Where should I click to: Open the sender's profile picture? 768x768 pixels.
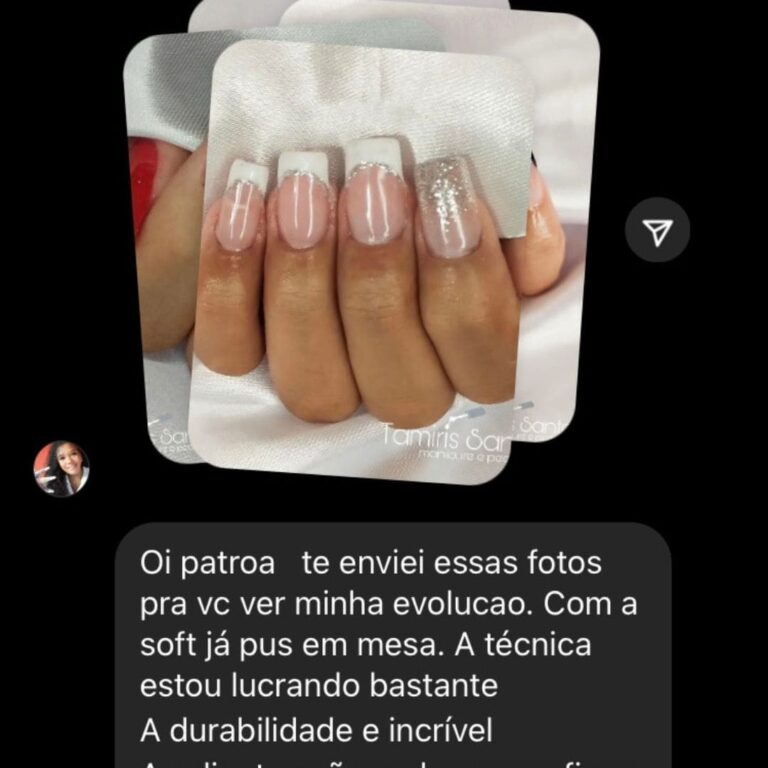[61, 469]
